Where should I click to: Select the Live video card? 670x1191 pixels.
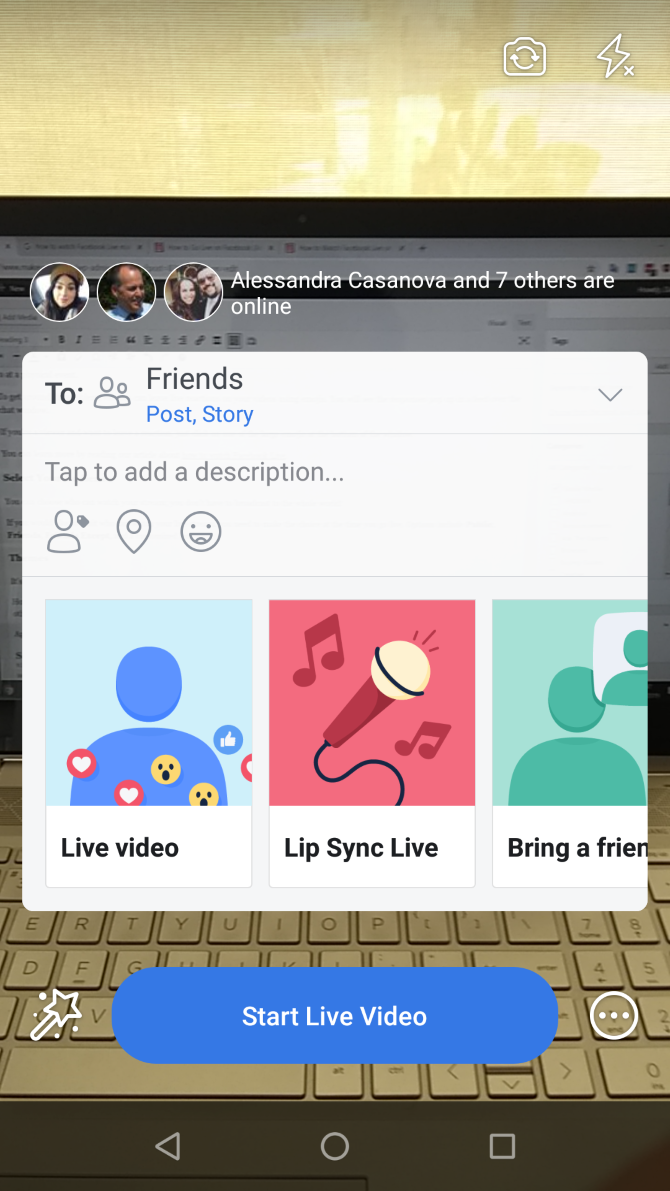149,742
